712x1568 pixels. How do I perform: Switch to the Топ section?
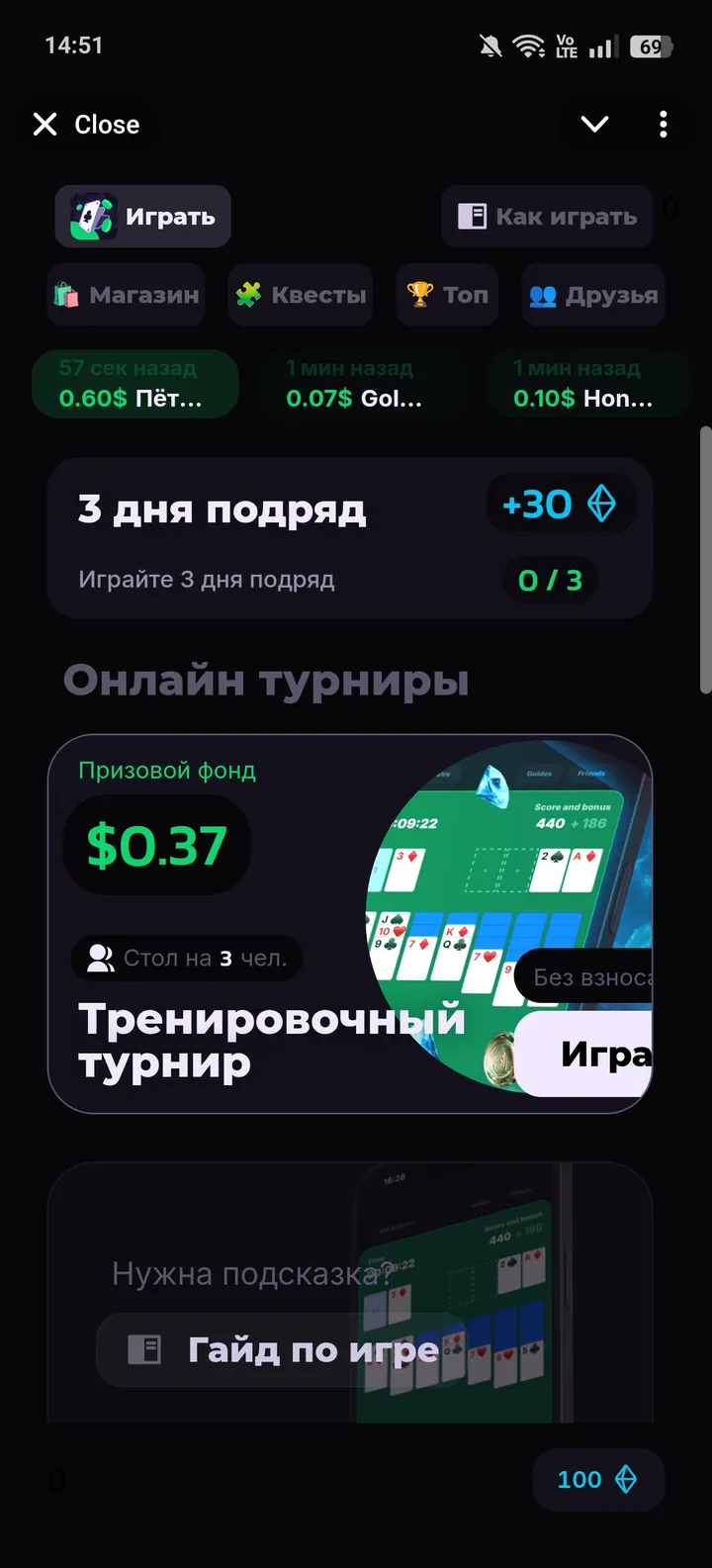point(447,295)
